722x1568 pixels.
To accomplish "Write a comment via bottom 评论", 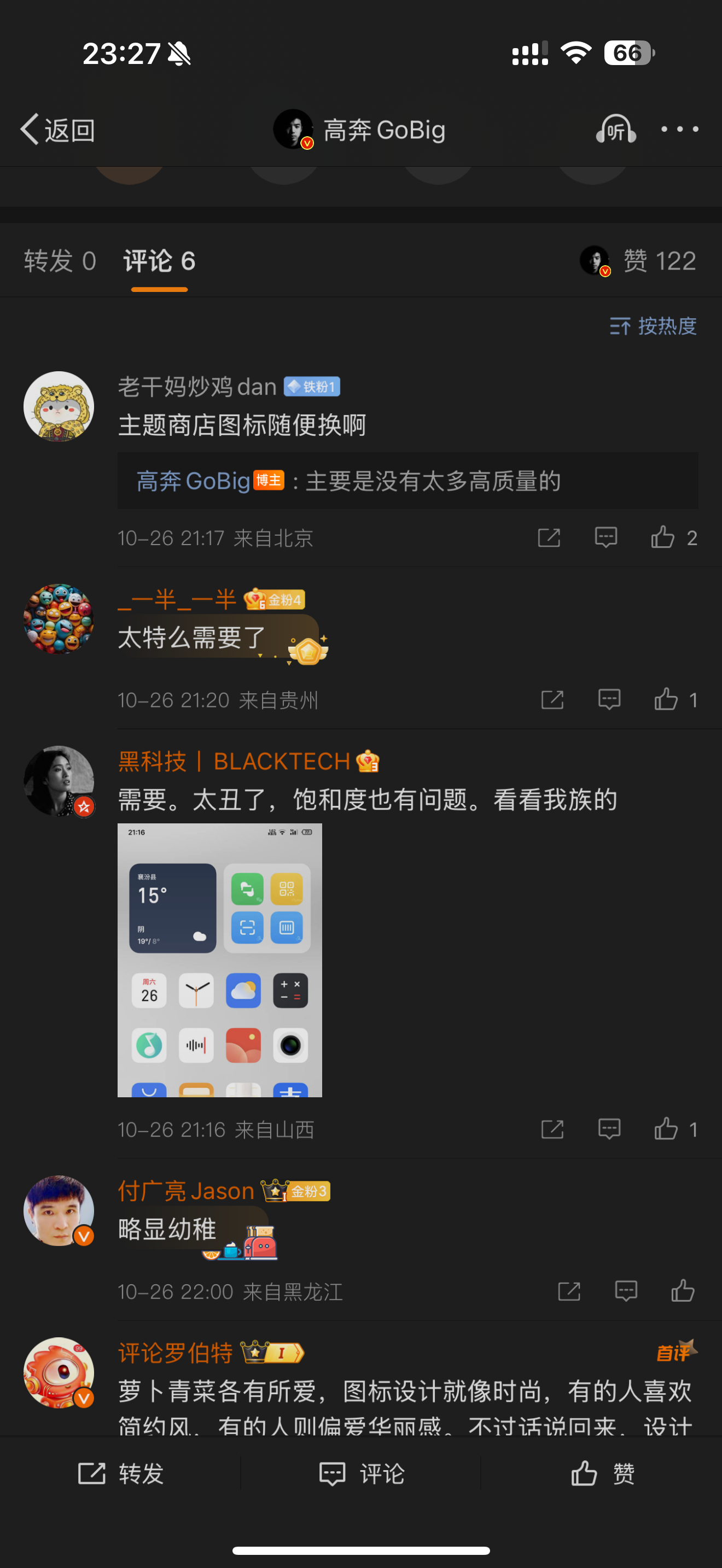I will click(362, 1473).
